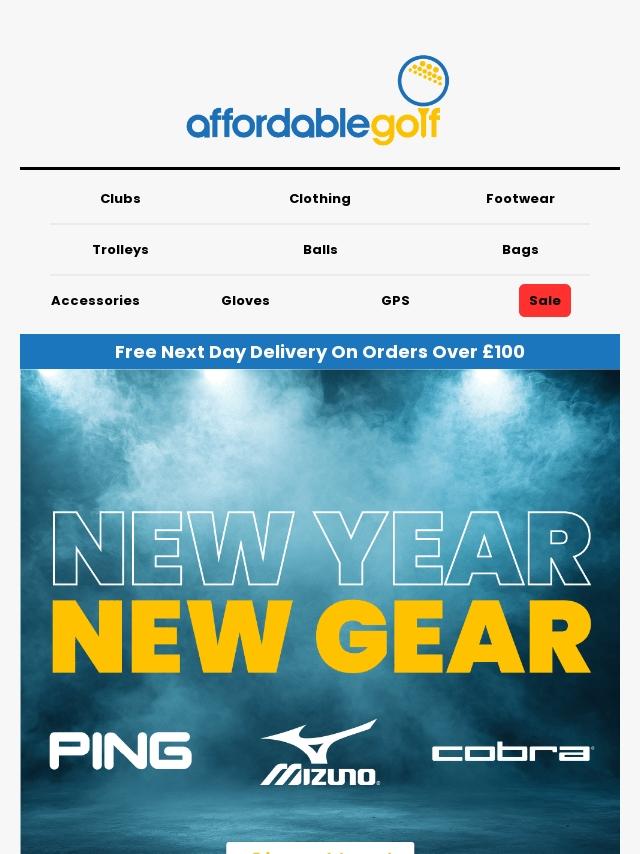Open the Footwear category

tap(520, 198)
